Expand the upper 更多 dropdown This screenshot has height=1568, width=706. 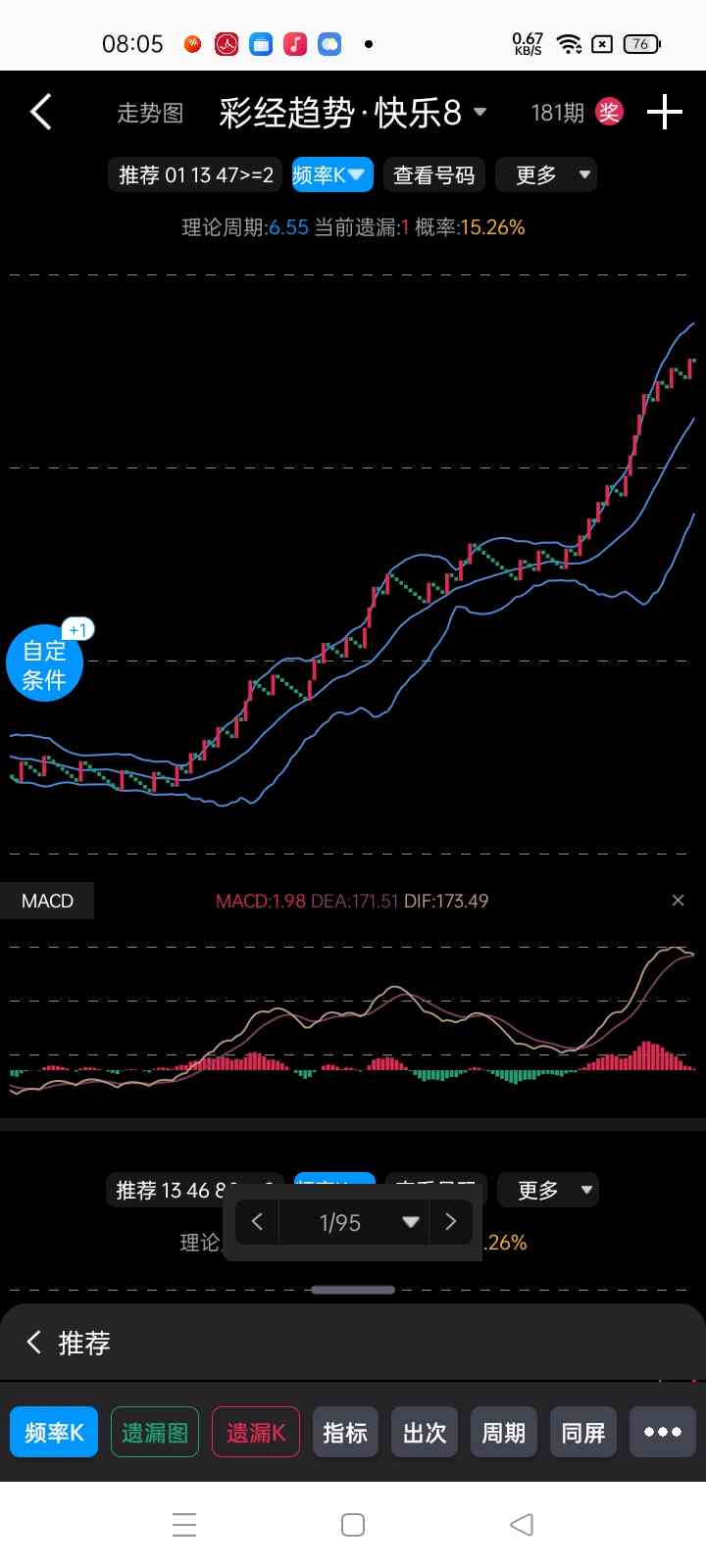546,175
